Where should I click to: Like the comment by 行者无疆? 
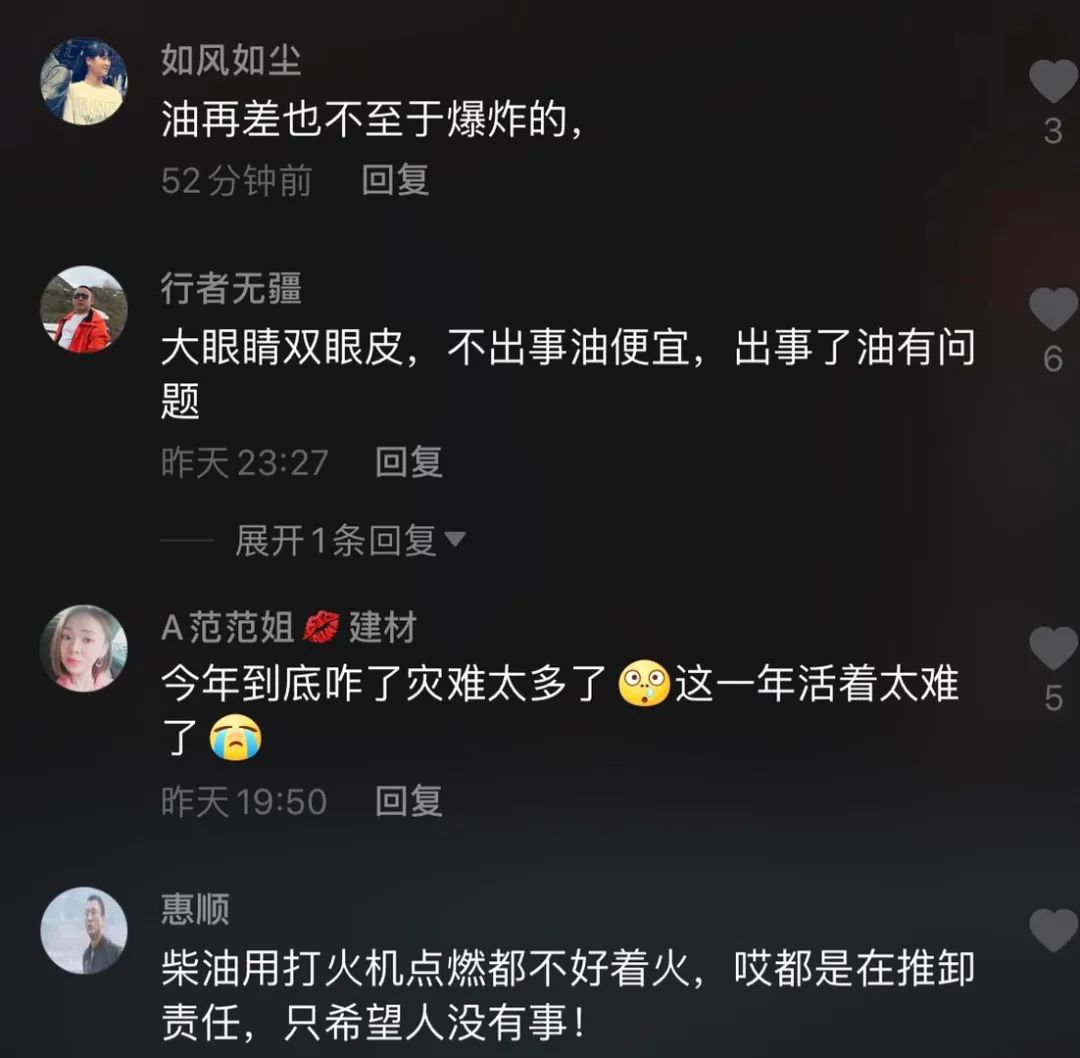[1052, 310]
